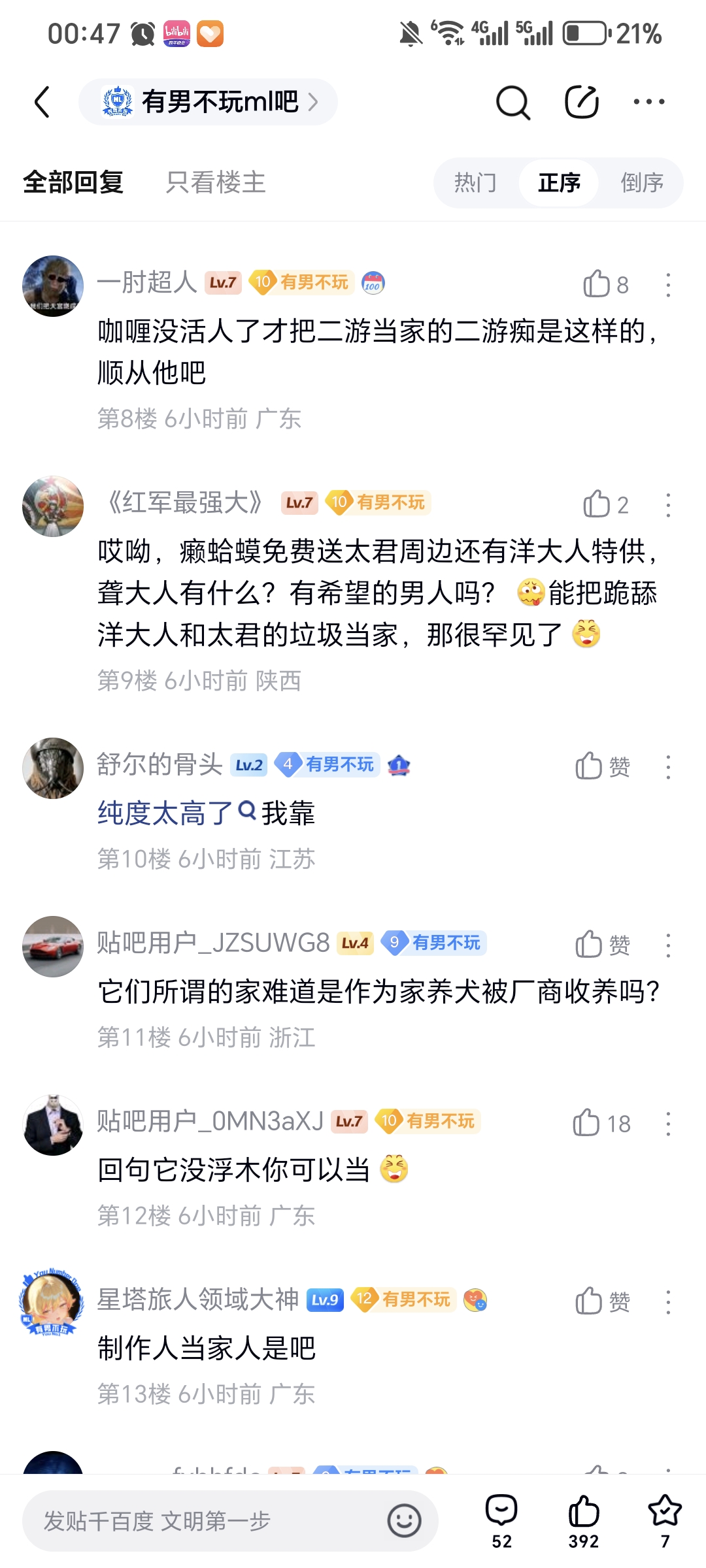Open more options for 《红军最强大》's comment

pyautogui.click(x=667, y=505)
